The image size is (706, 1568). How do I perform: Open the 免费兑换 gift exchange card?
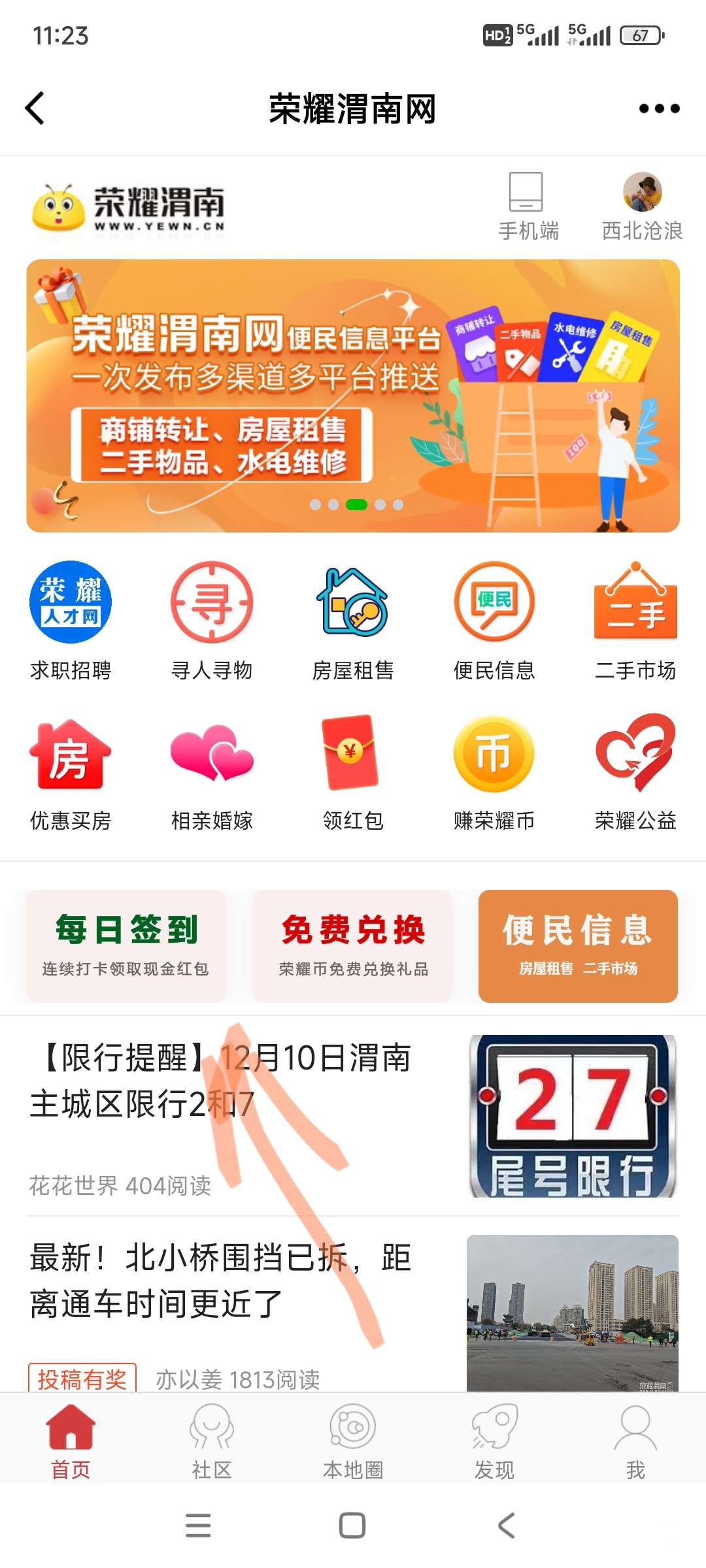[x=353, y=946]
